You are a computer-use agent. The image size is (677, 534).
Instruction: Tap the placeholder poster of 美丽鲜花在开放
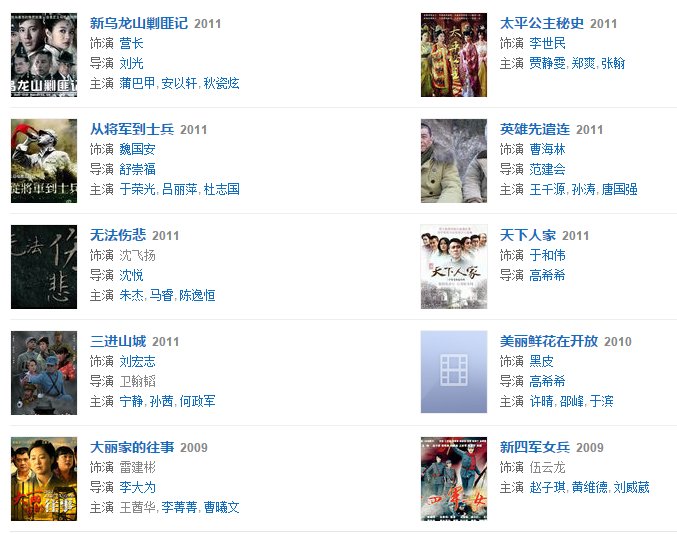pos(453,372)
